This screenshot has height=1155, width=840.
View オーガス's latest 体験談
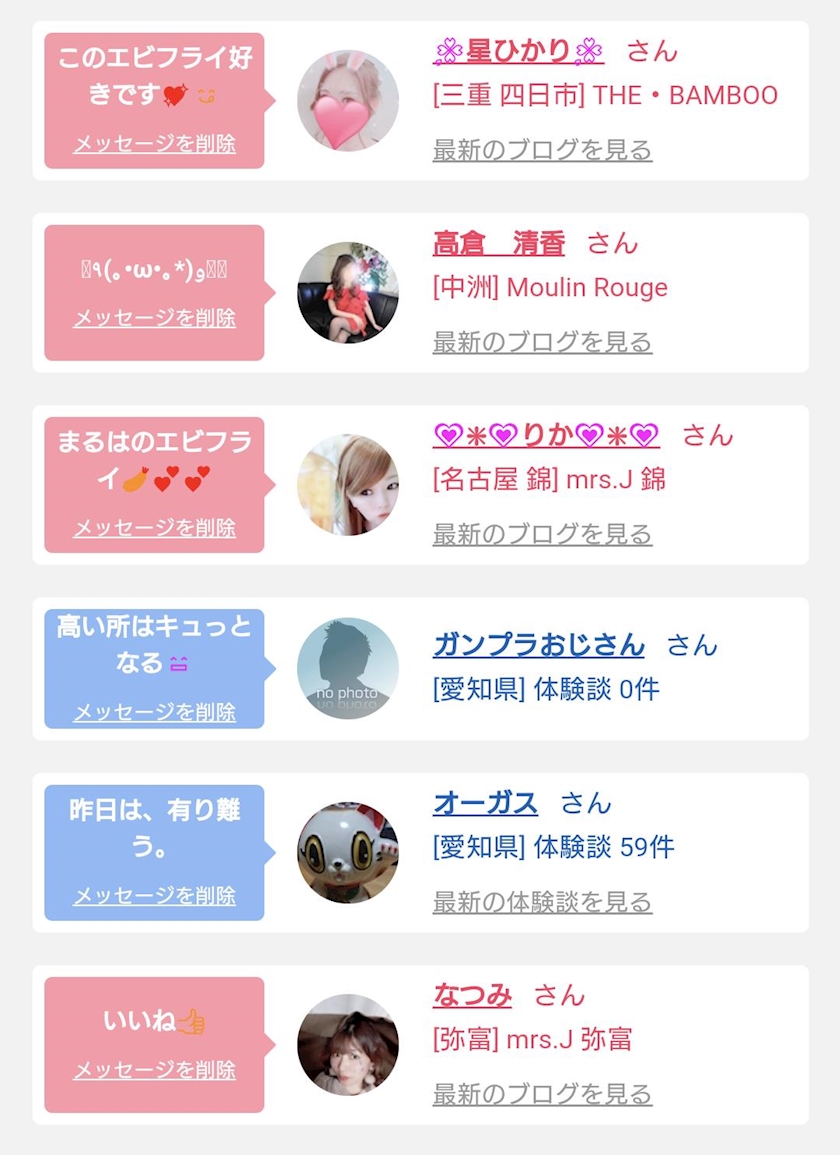[x=542, y=902]
